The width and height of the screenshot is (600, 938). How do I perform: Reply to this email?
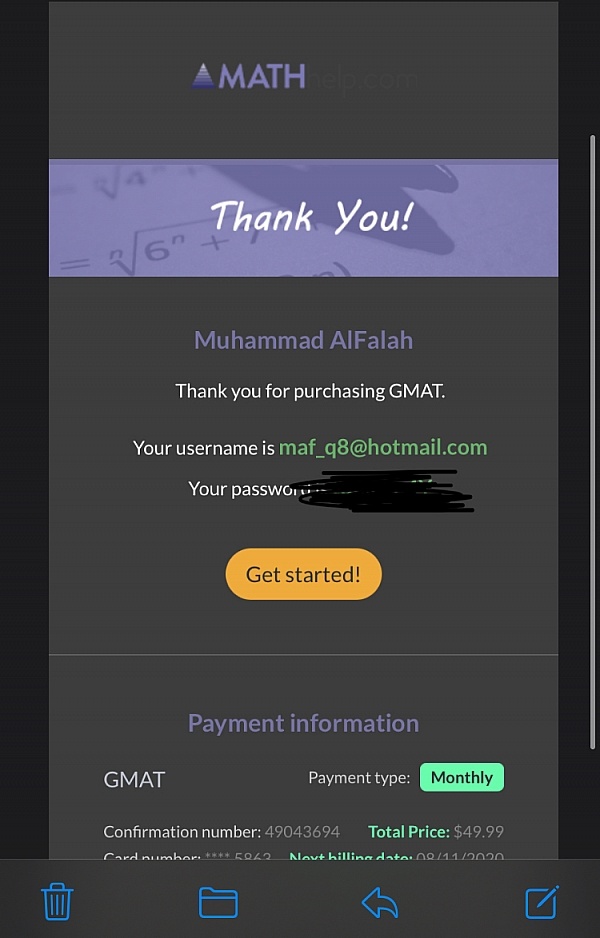point(380,902)
